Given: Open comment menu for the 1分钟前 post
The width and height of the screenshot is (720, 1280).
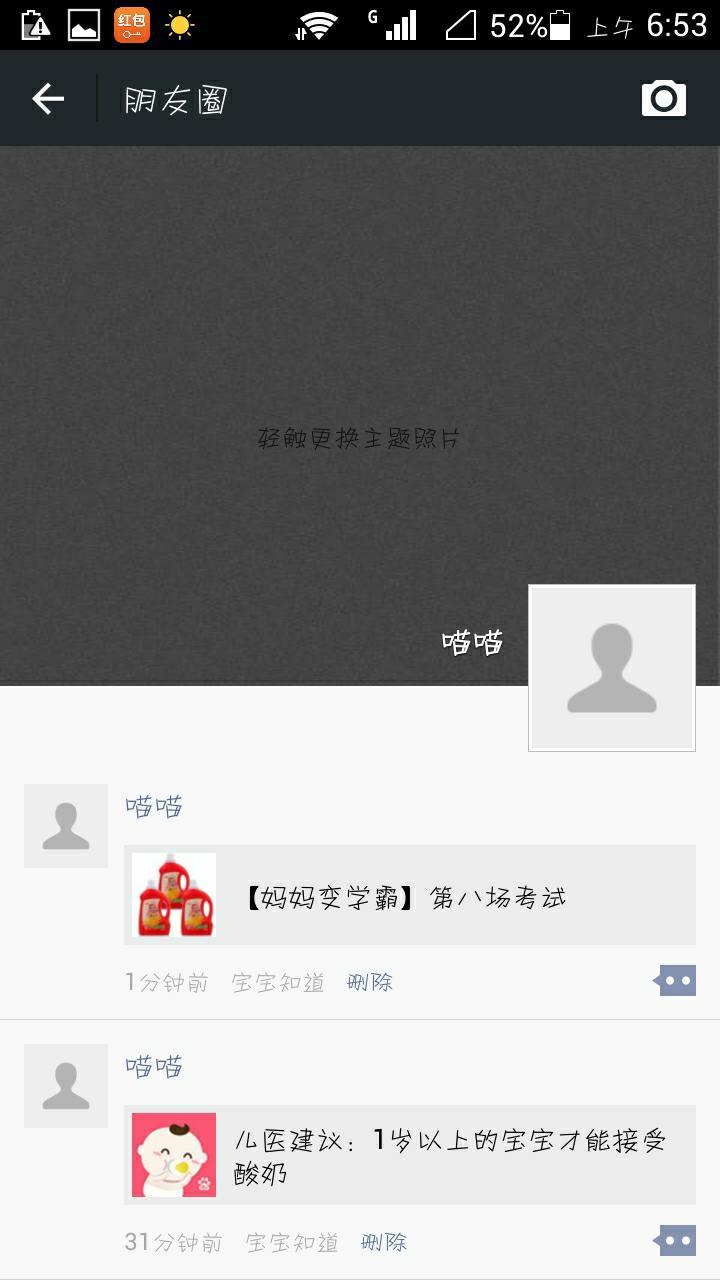Looking at the screenshot, I should coord(676,981).
